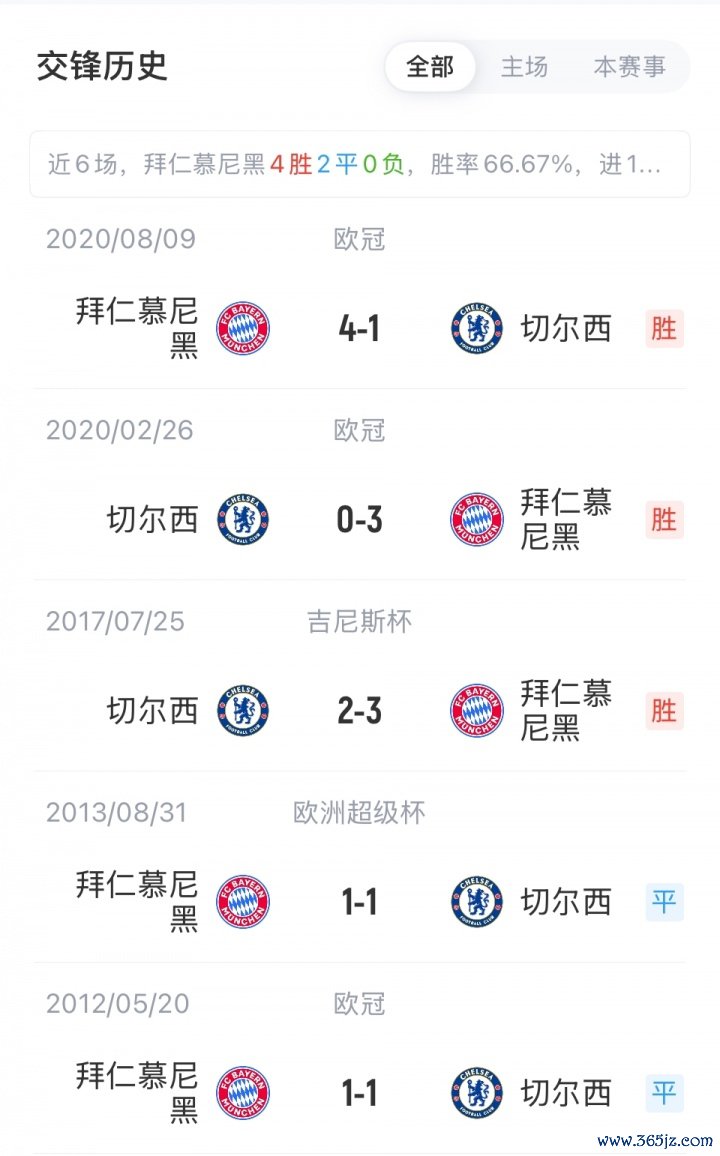Select the 全部 filter tab

click(x=430, y=67)
